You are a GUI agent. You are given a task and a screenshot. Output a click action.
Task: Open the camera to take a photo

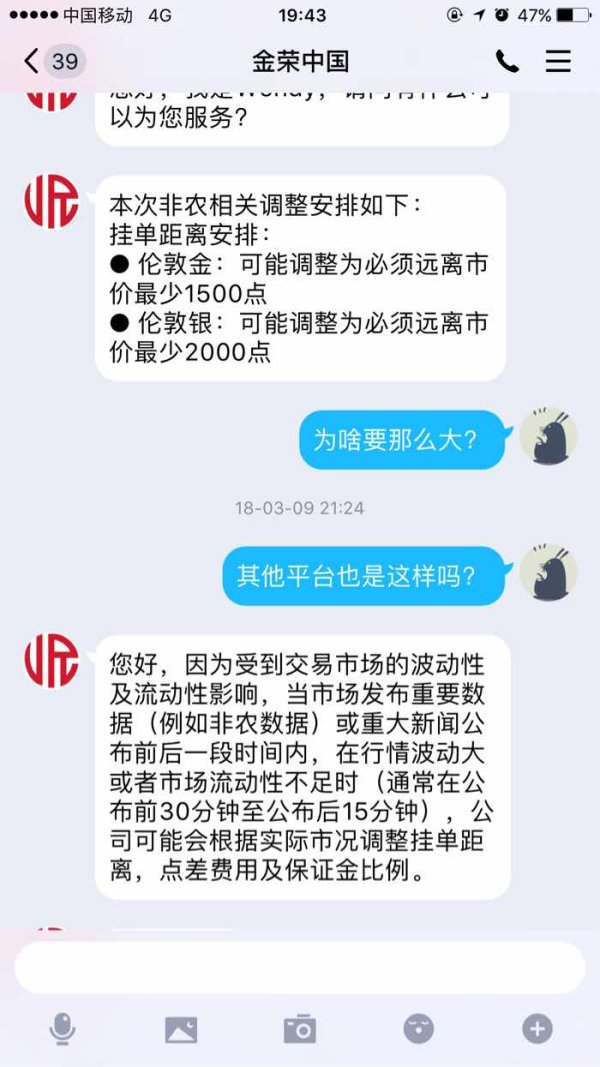click(x=299, y=1029)
